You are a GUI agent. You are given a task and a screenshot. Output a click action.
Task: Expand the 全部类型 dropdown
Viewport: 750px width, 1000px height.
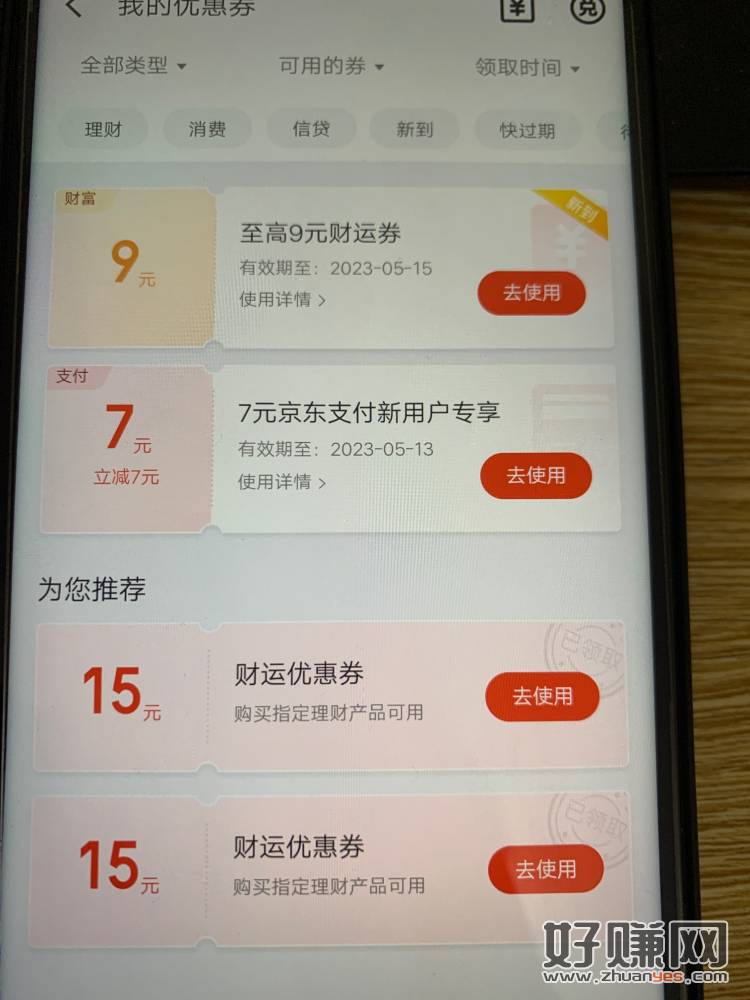[x=134, y=66]
